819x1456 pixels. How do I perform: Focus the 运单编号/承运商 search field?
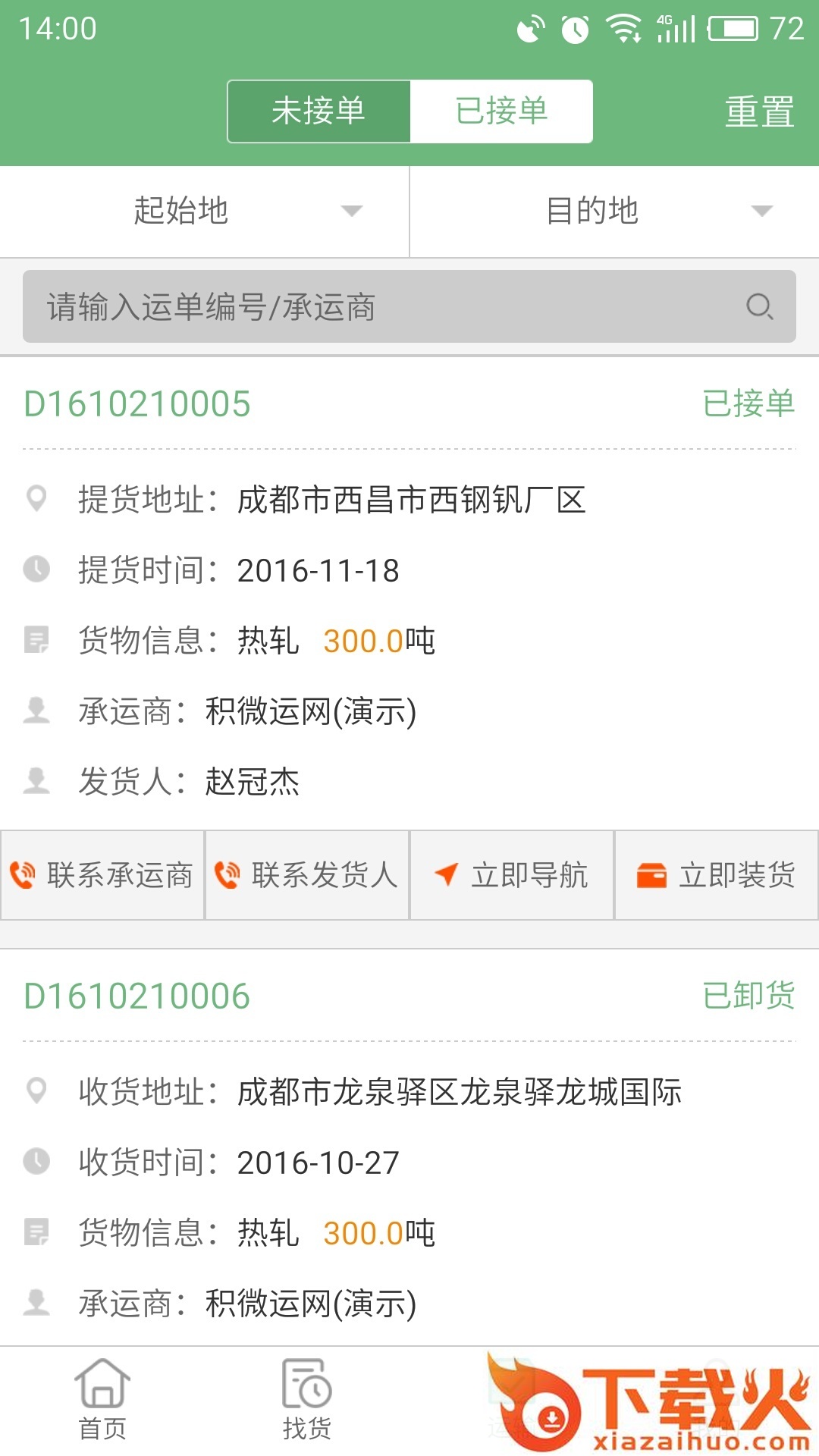tap(379, 307)
